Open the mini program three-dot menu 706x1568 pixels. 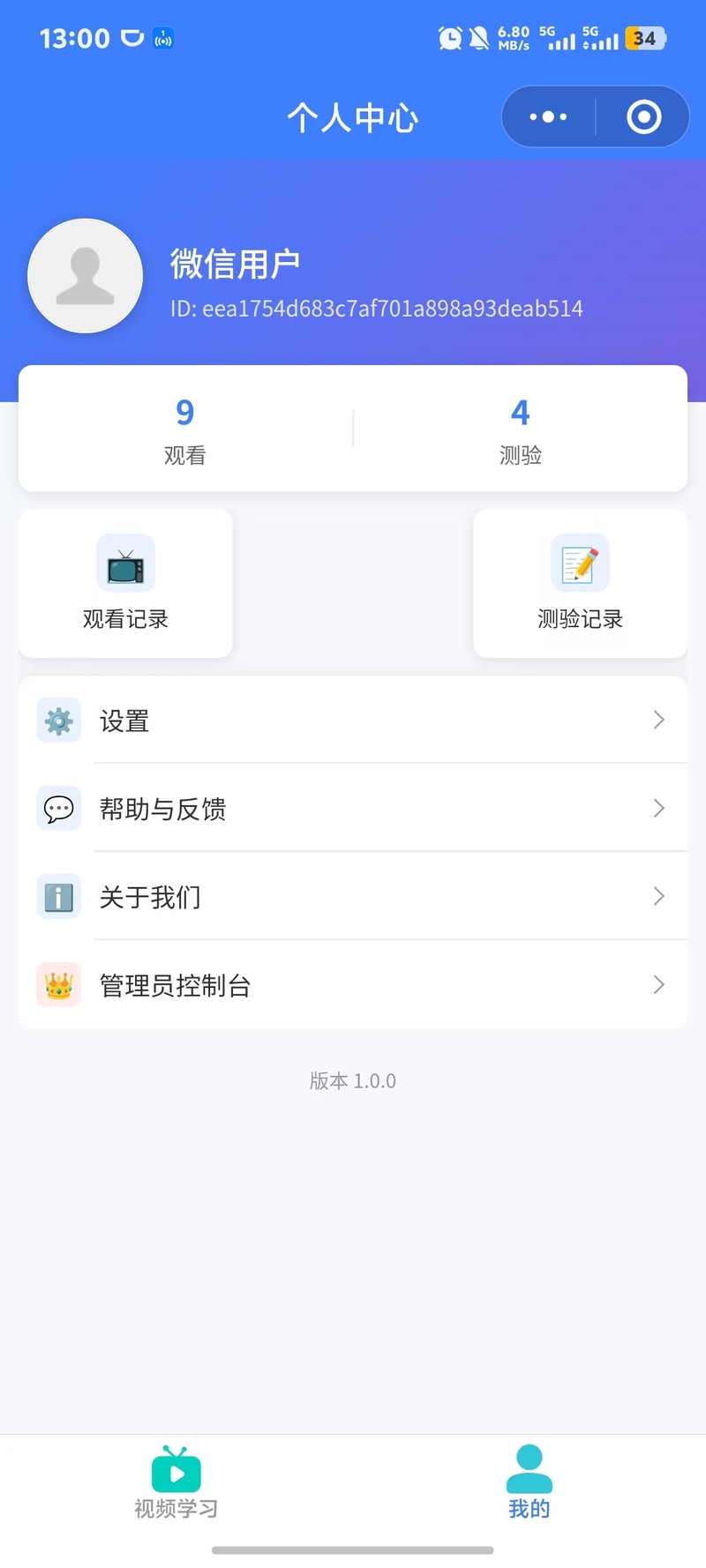548,116
